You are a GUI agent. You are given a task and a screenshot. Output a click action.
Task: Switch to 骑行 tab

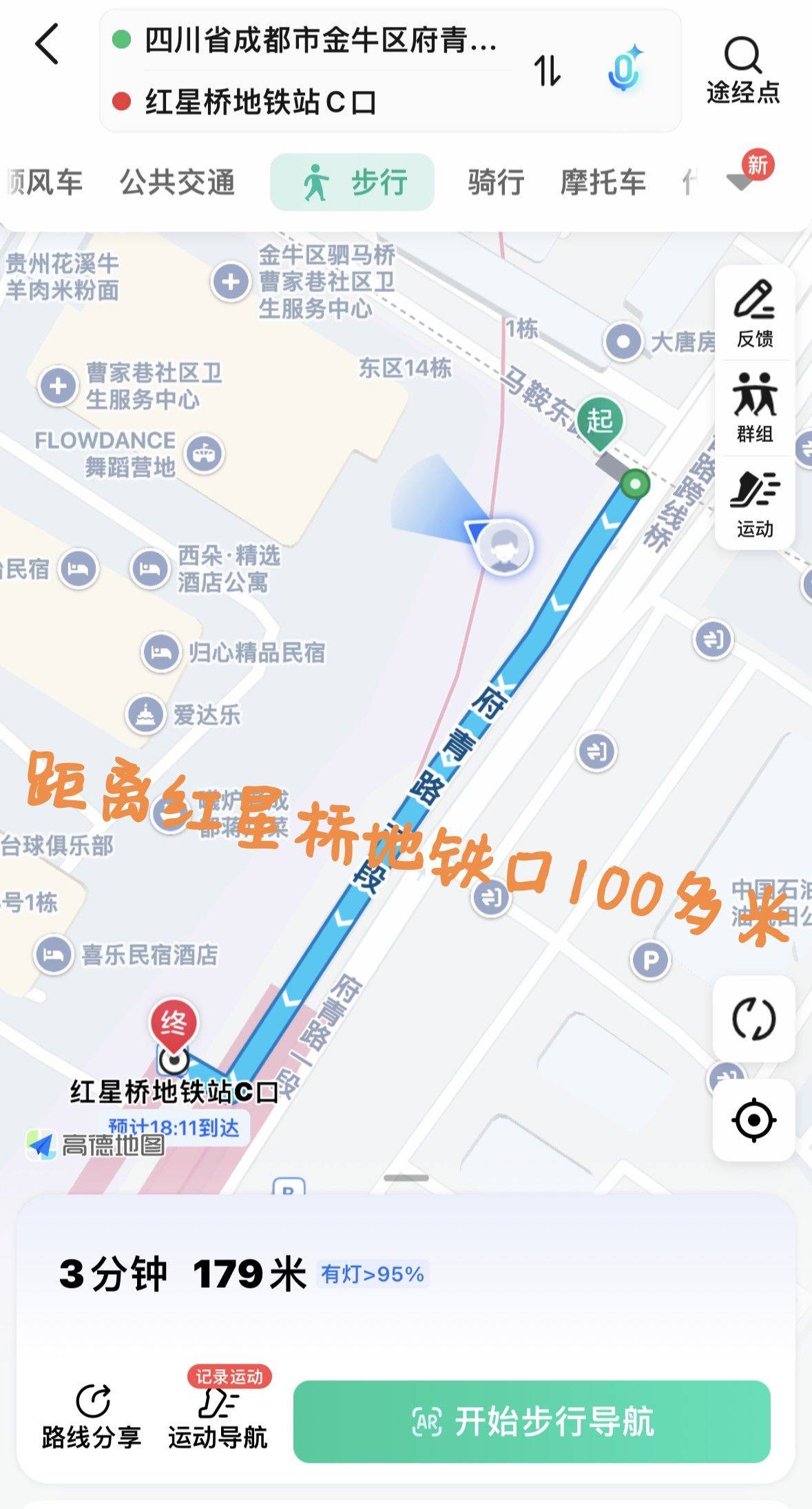coord(496,183)
